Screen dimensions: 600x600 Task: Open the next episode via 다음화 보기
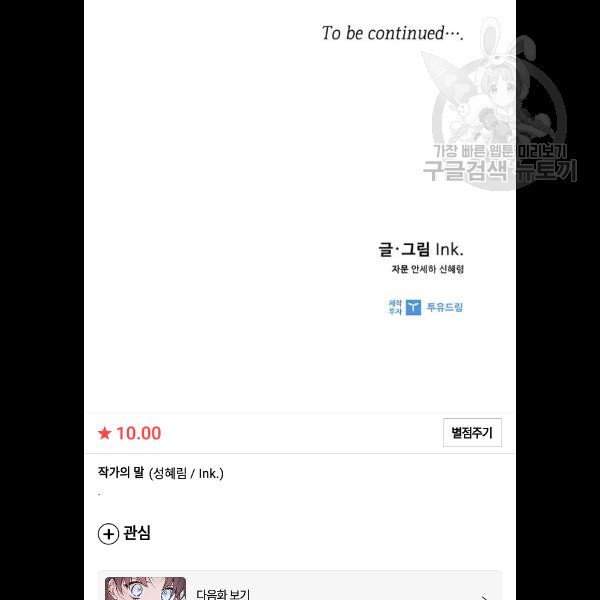pyautogui.click(x=300, y=590)
